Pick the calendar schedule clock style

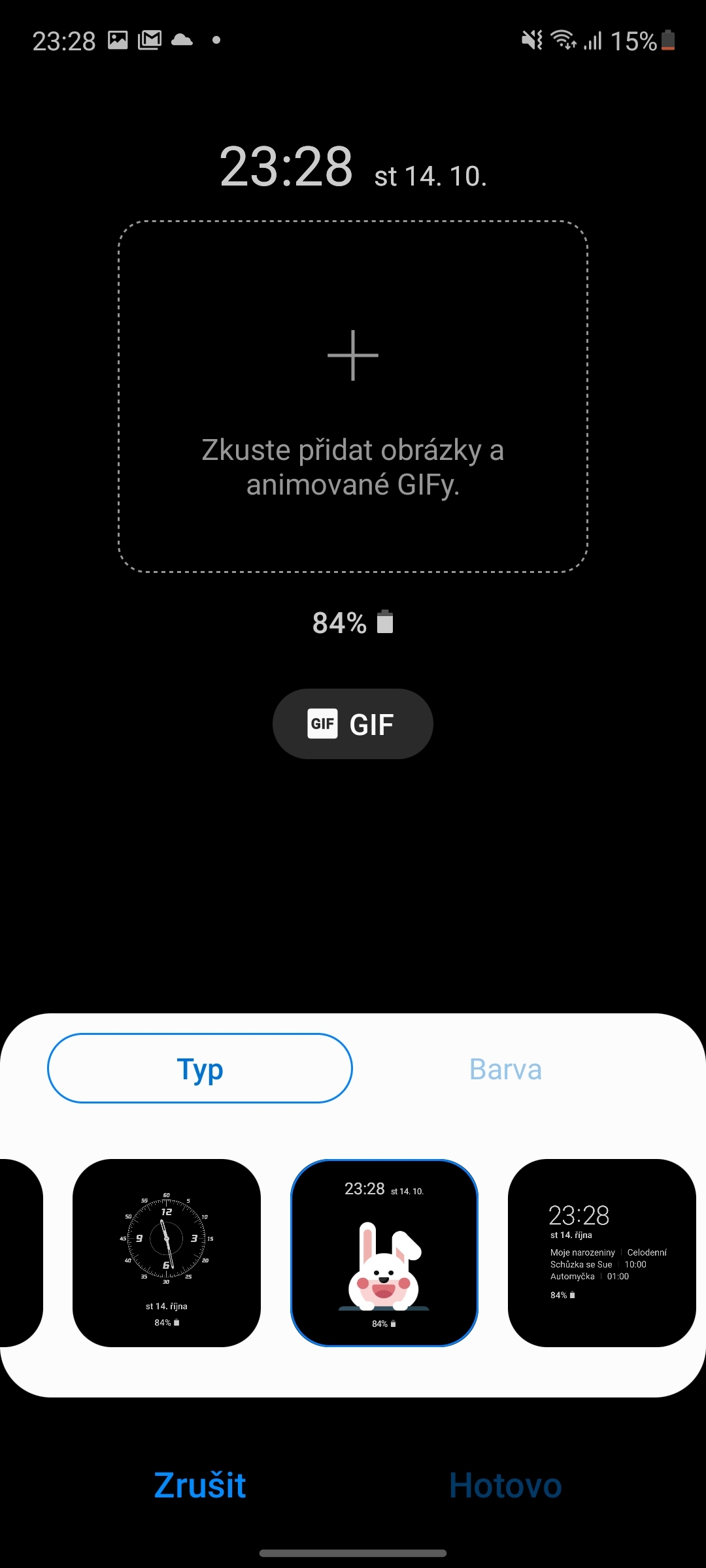[x=601, y=1253]
